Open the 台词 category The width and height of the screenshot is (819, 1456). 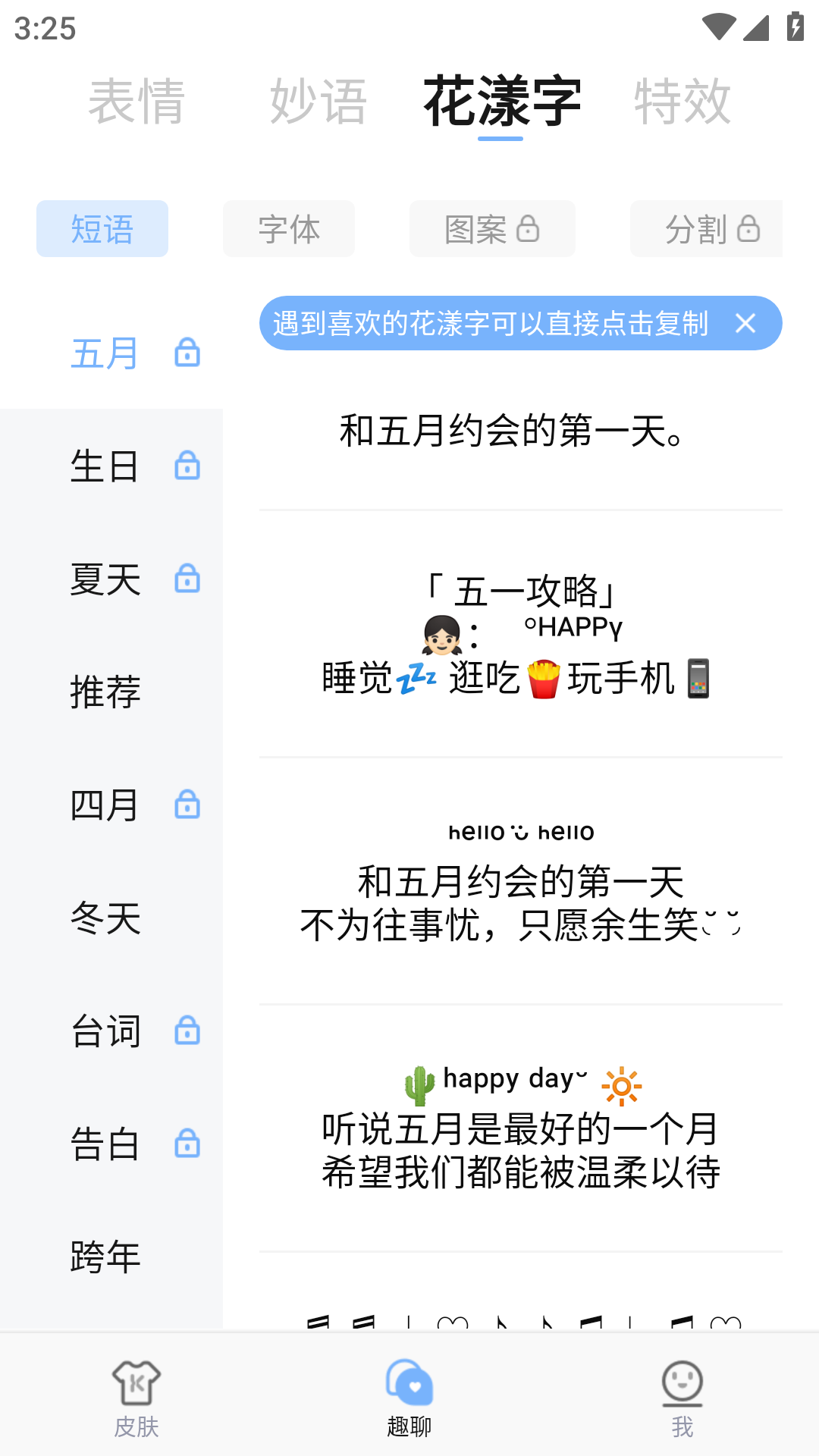[x=111, y=1031]
